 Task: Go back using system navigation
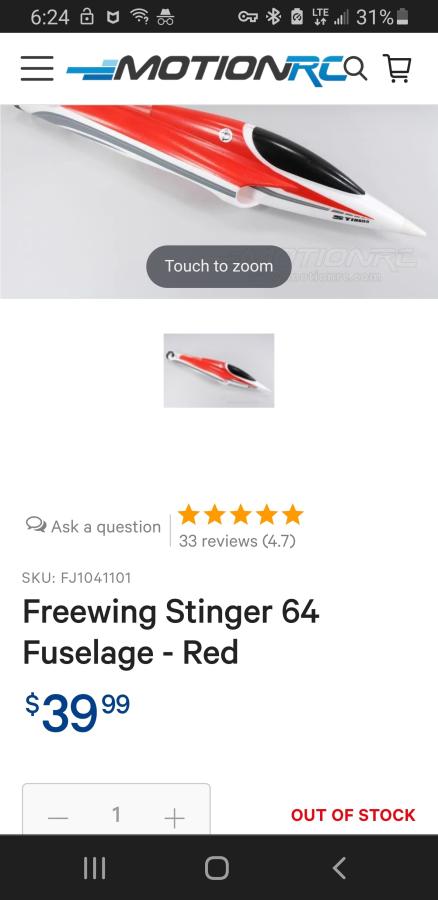[x=339, y=868]
